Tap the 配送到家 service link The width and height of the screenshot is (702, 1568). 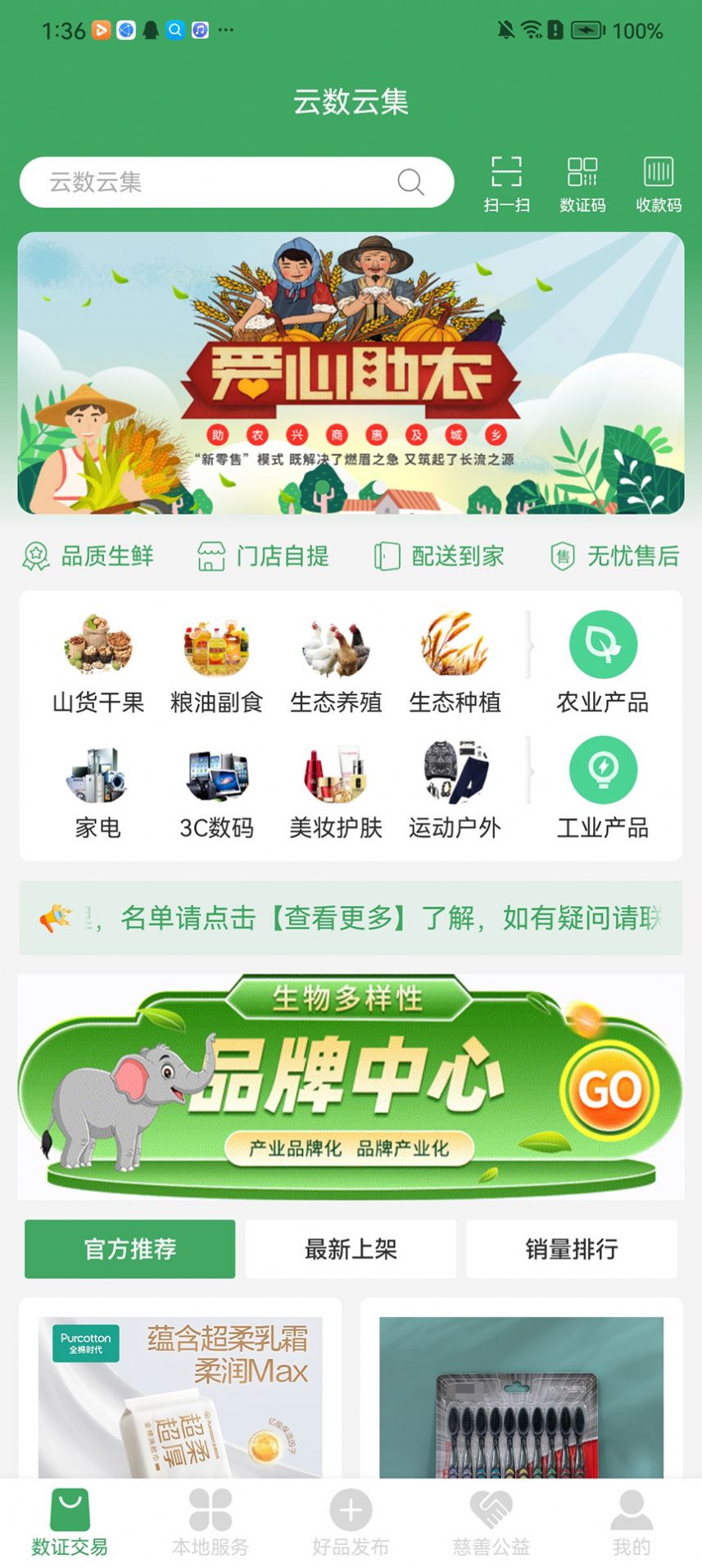(439, 556)
